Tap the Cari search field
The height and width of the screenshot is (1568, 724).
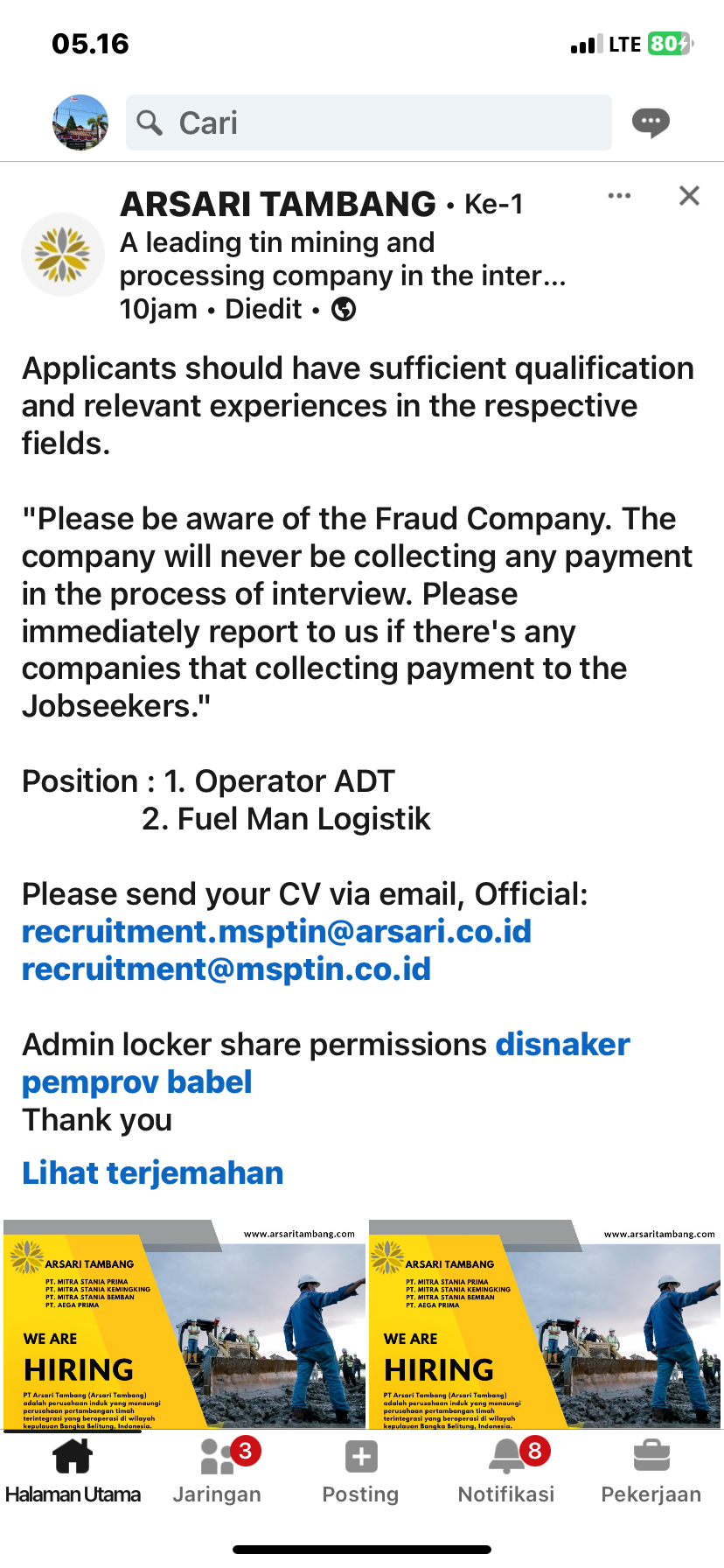369,122
